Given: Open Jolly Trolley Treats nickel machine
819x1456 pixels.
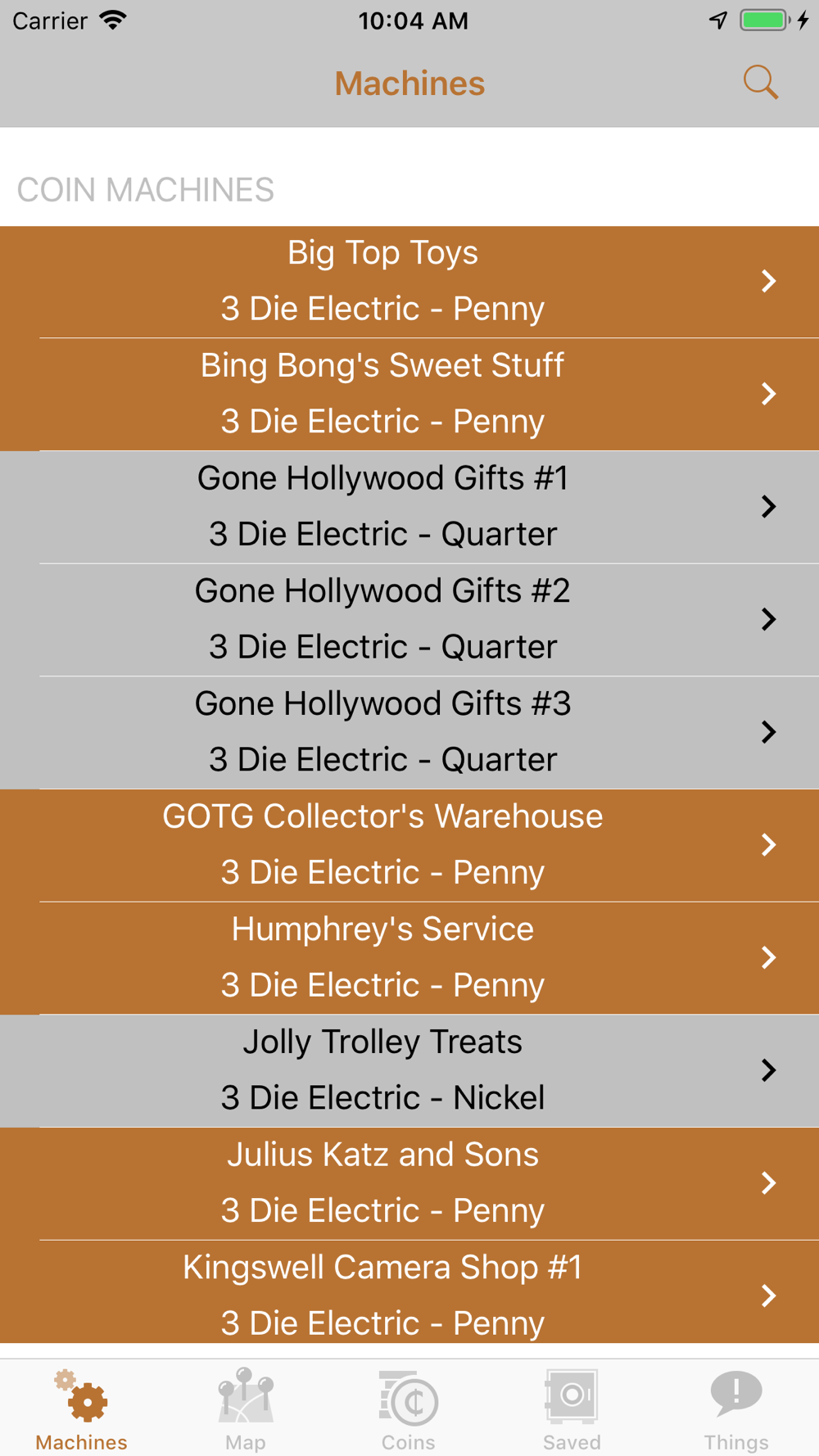Looking at the screenshot, I should tap(409, 1070).
